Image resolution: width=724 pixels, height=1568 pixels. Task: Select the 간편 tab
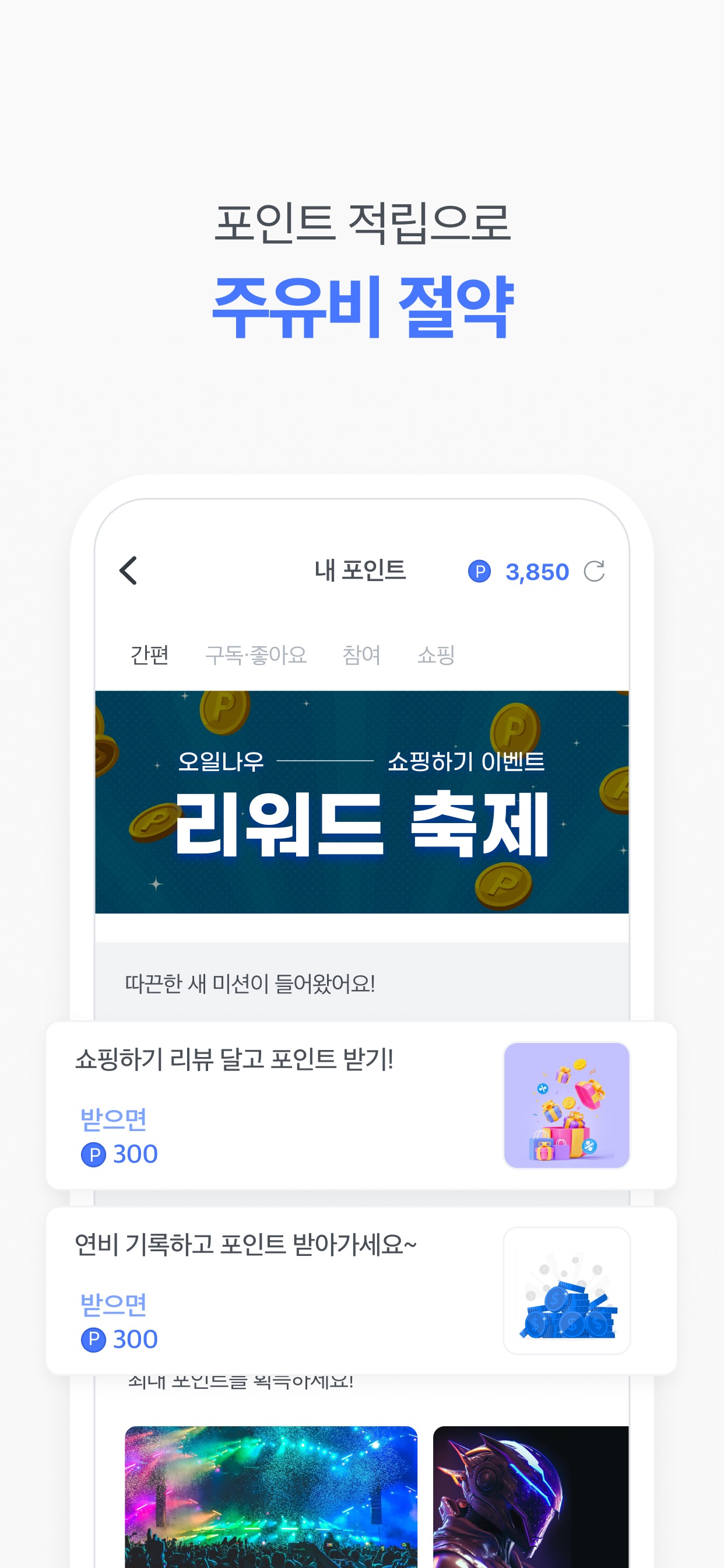(x=151, y=656)
